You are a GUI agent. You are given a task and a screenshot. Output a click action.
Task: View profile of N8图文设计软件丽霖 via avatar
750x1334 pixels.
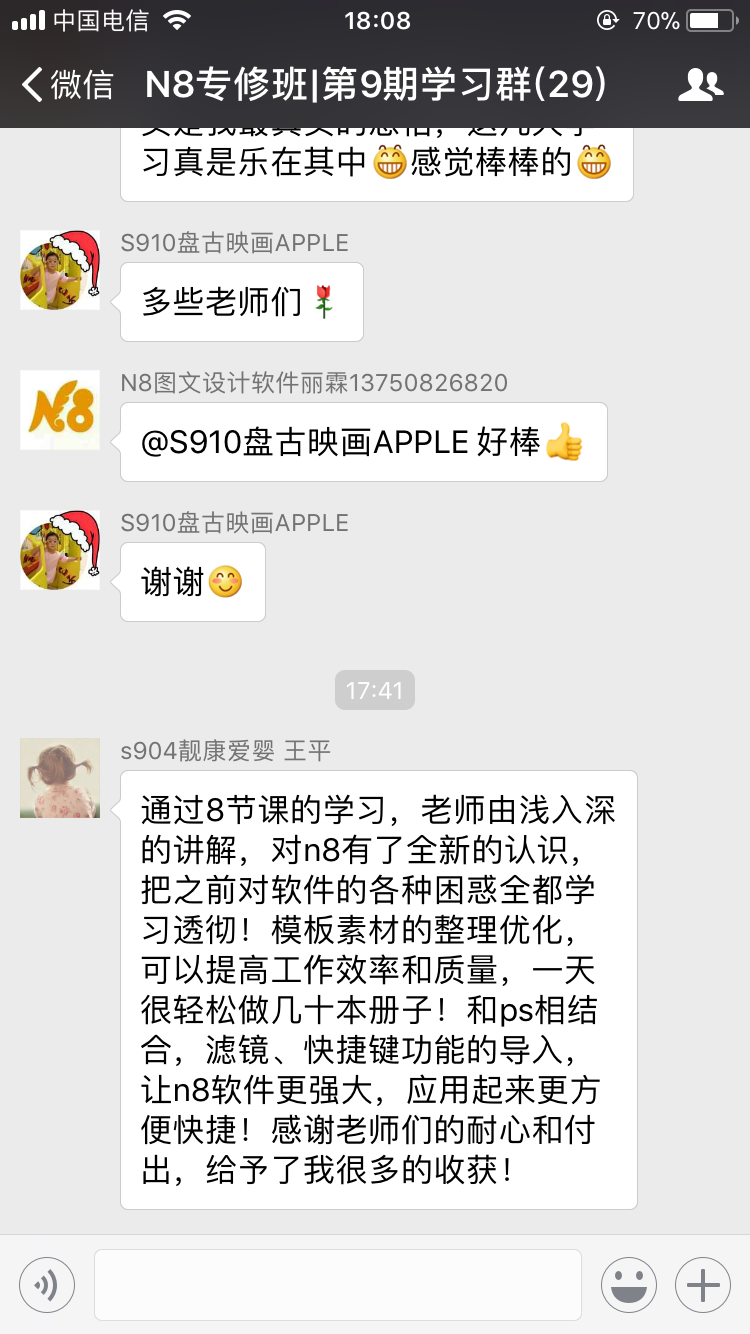tap(60, 410)
